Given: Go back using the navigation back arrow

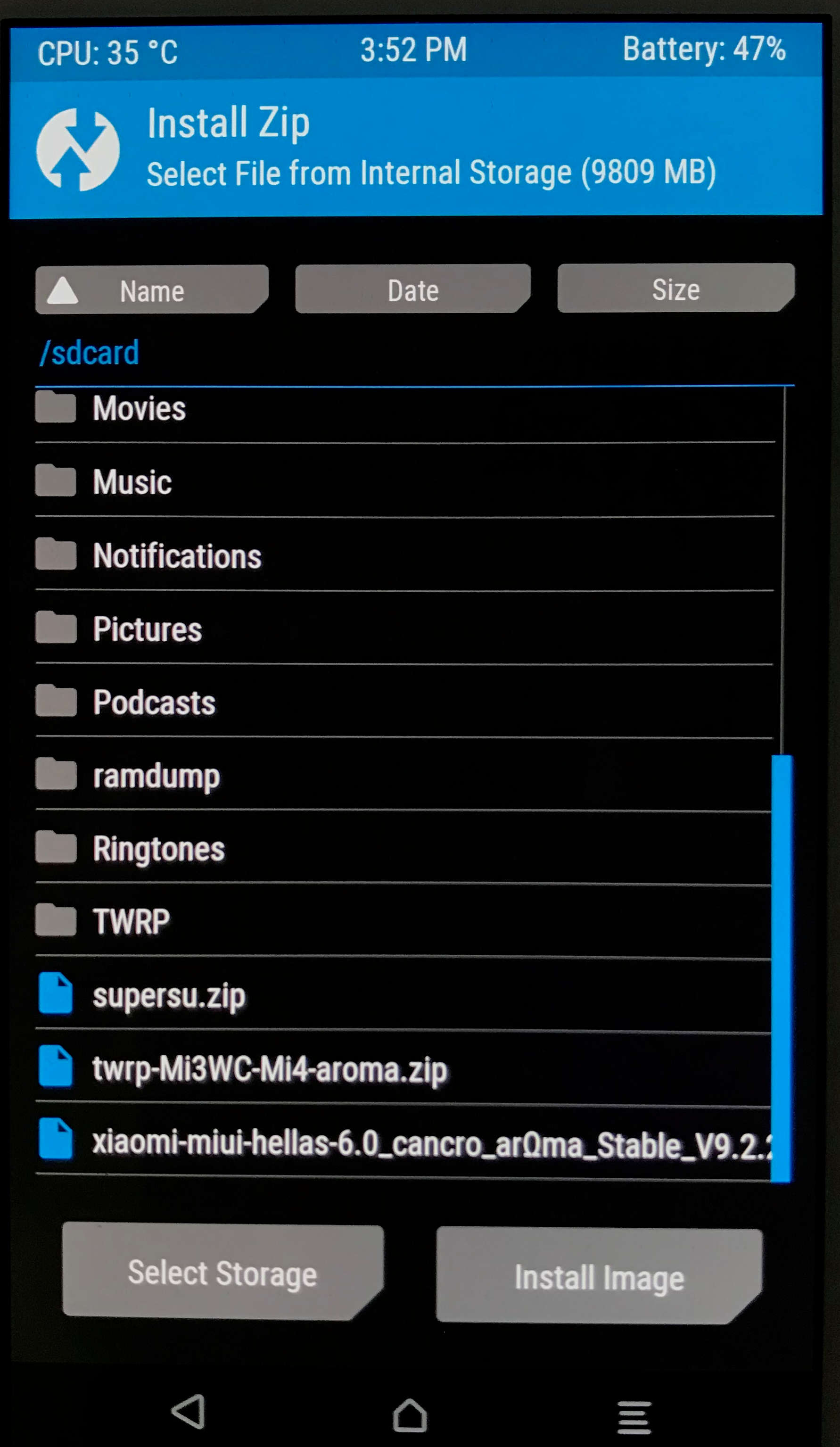Looking at the screenshot, I should coord(189,1411).
